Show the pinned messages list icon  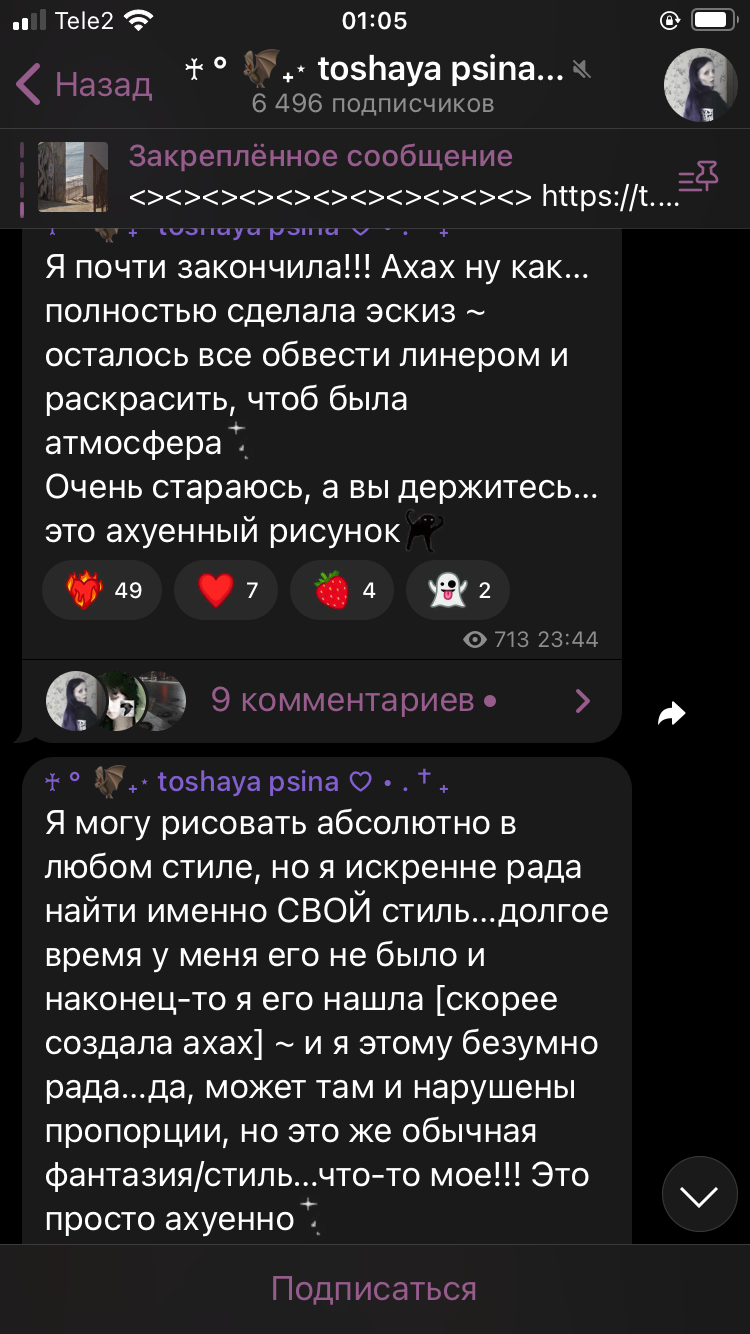pos(698,179)
